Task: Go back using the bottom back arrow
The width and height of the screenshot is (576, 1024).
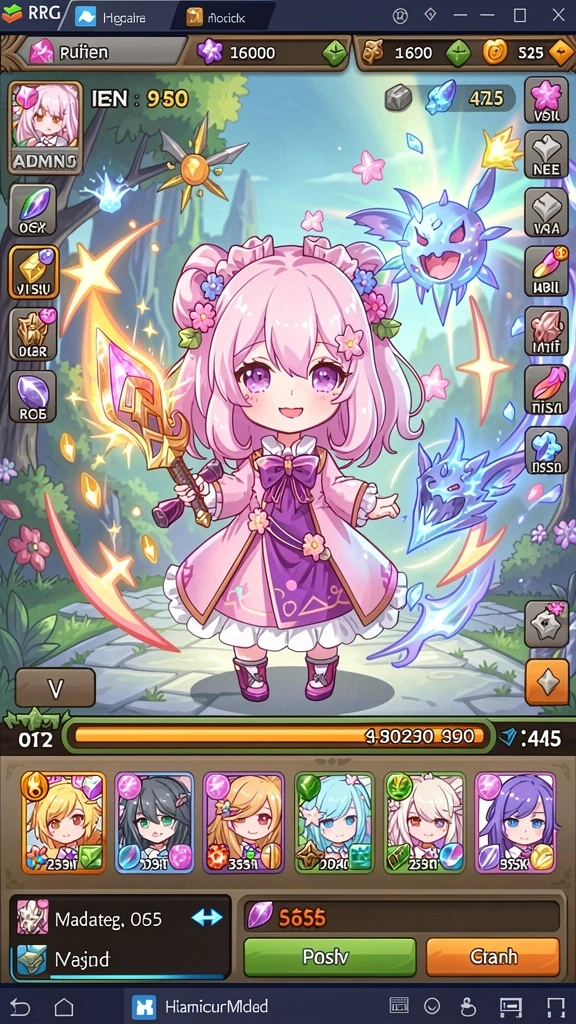Action: pos(21,1006)
